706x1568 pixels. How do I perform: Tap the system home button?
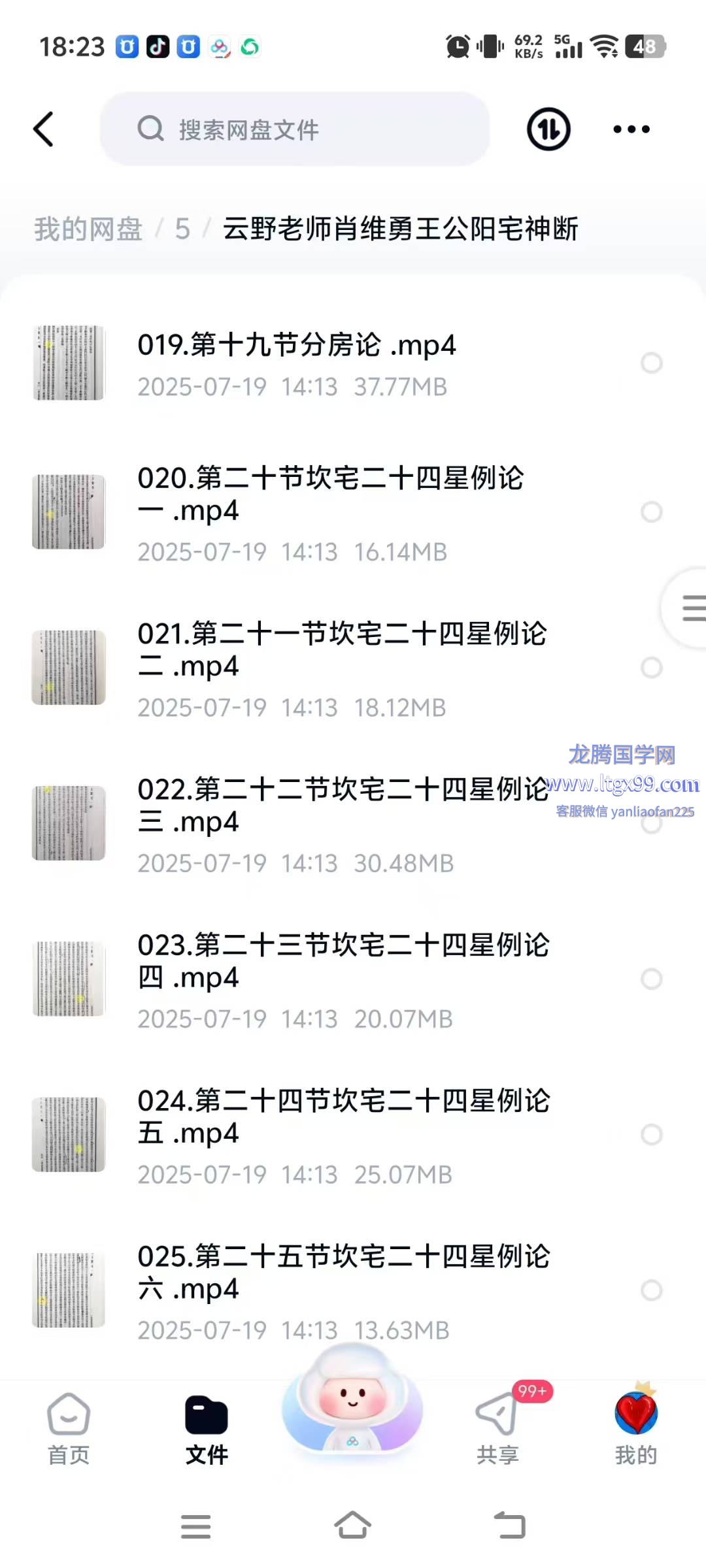coord(352,1526)
